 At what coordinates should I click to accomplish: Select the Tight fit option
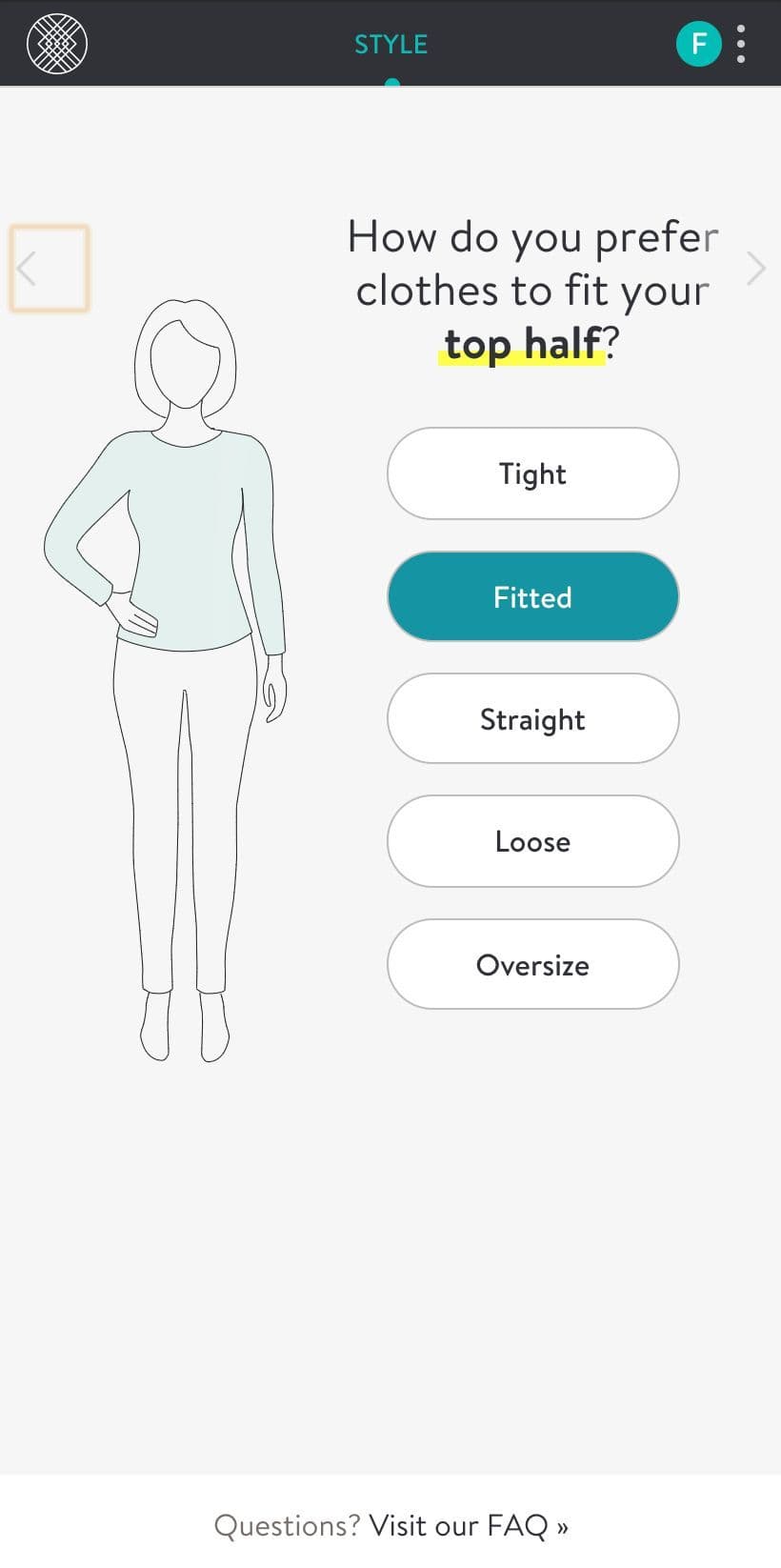click(x=532, y=473)
